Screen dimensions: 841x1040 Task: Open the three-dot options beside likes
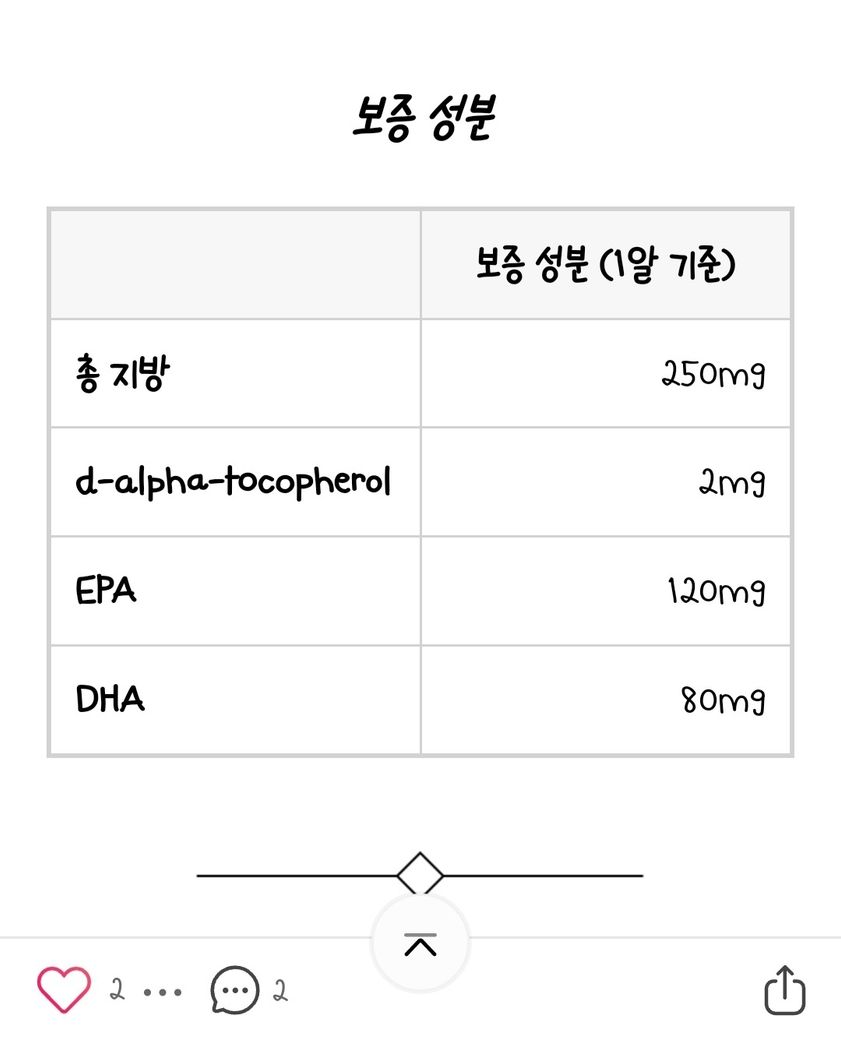163,993
